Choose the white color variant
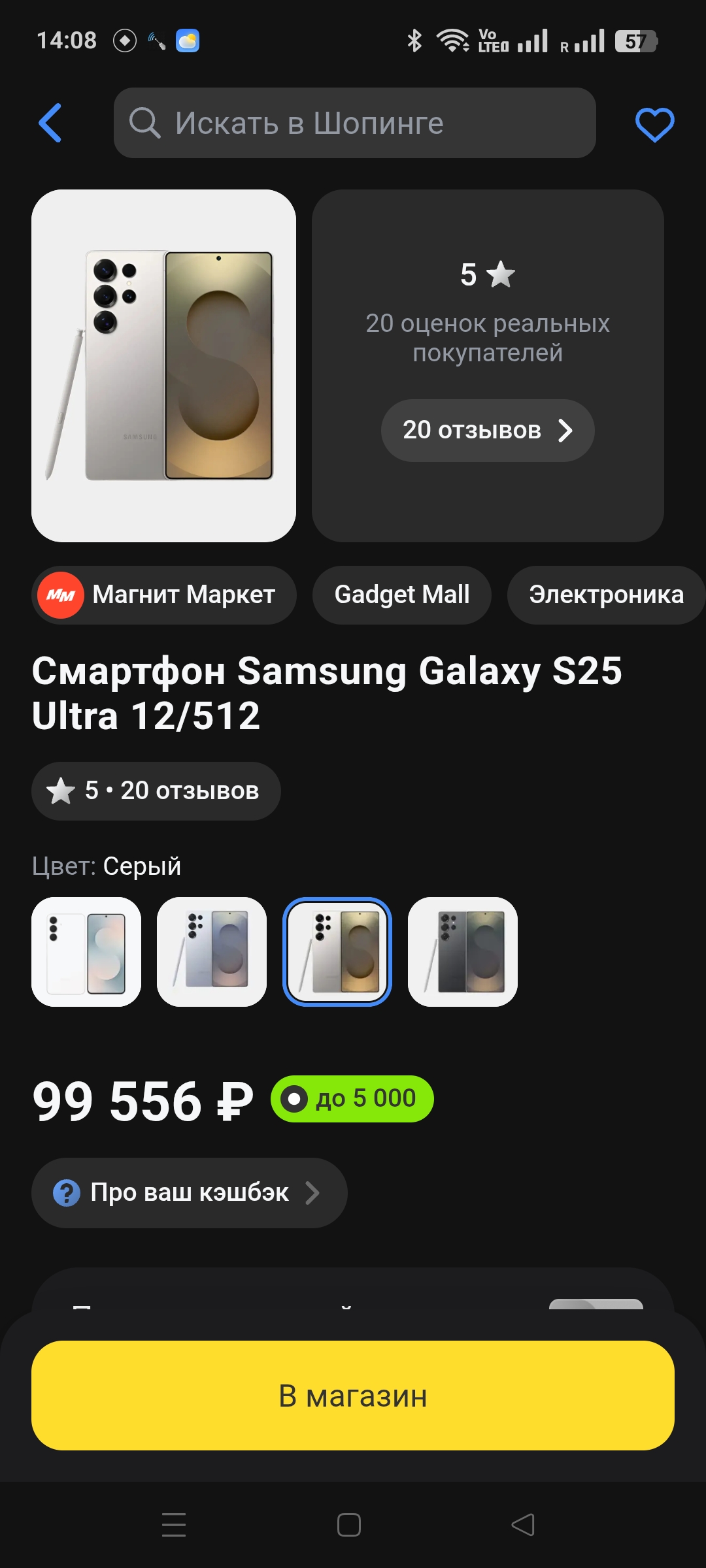Image resolution: width=706 pixels, height=1568 pixels. click(x=86, y=952)
